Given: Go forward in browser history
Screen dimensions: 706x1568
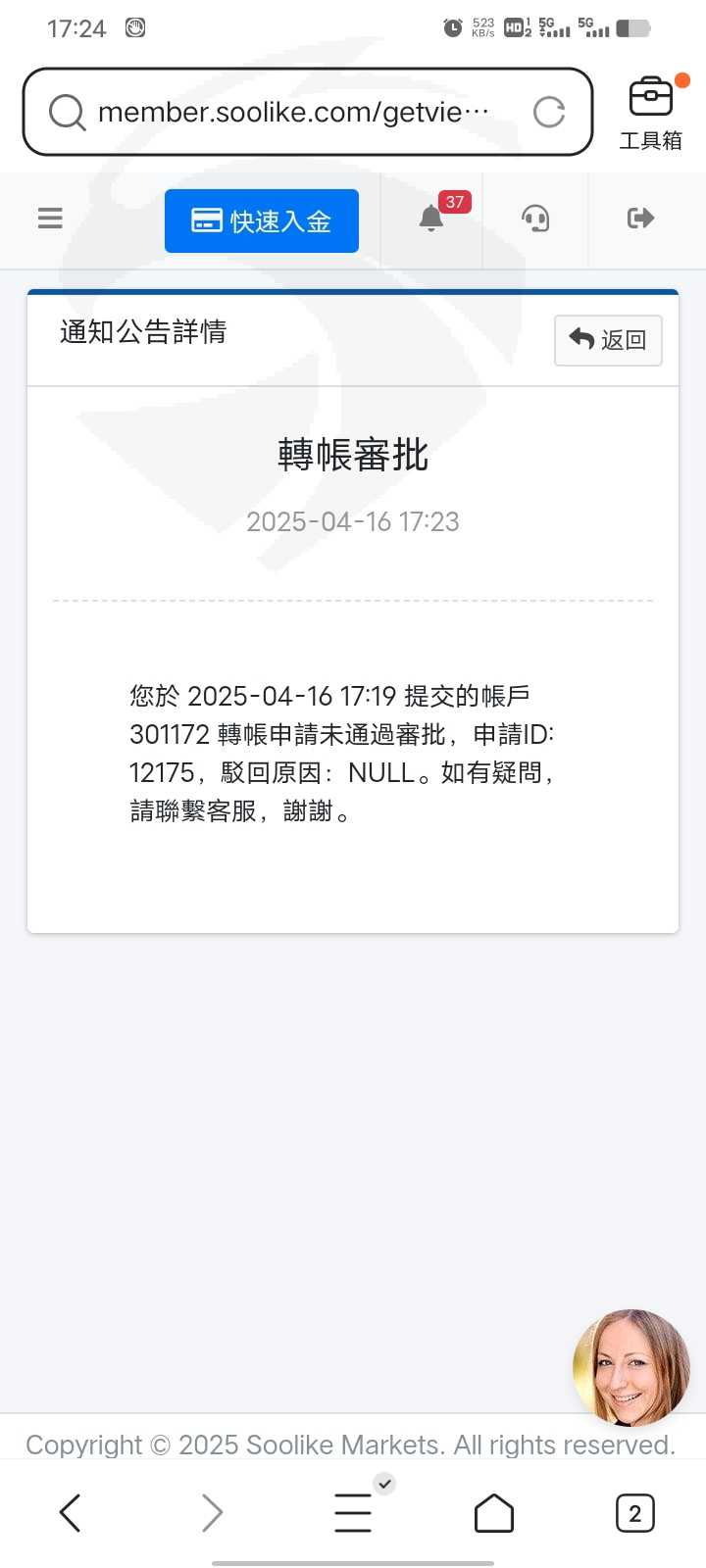Looking at the screenshot, I should click(x=212, y=1513).
